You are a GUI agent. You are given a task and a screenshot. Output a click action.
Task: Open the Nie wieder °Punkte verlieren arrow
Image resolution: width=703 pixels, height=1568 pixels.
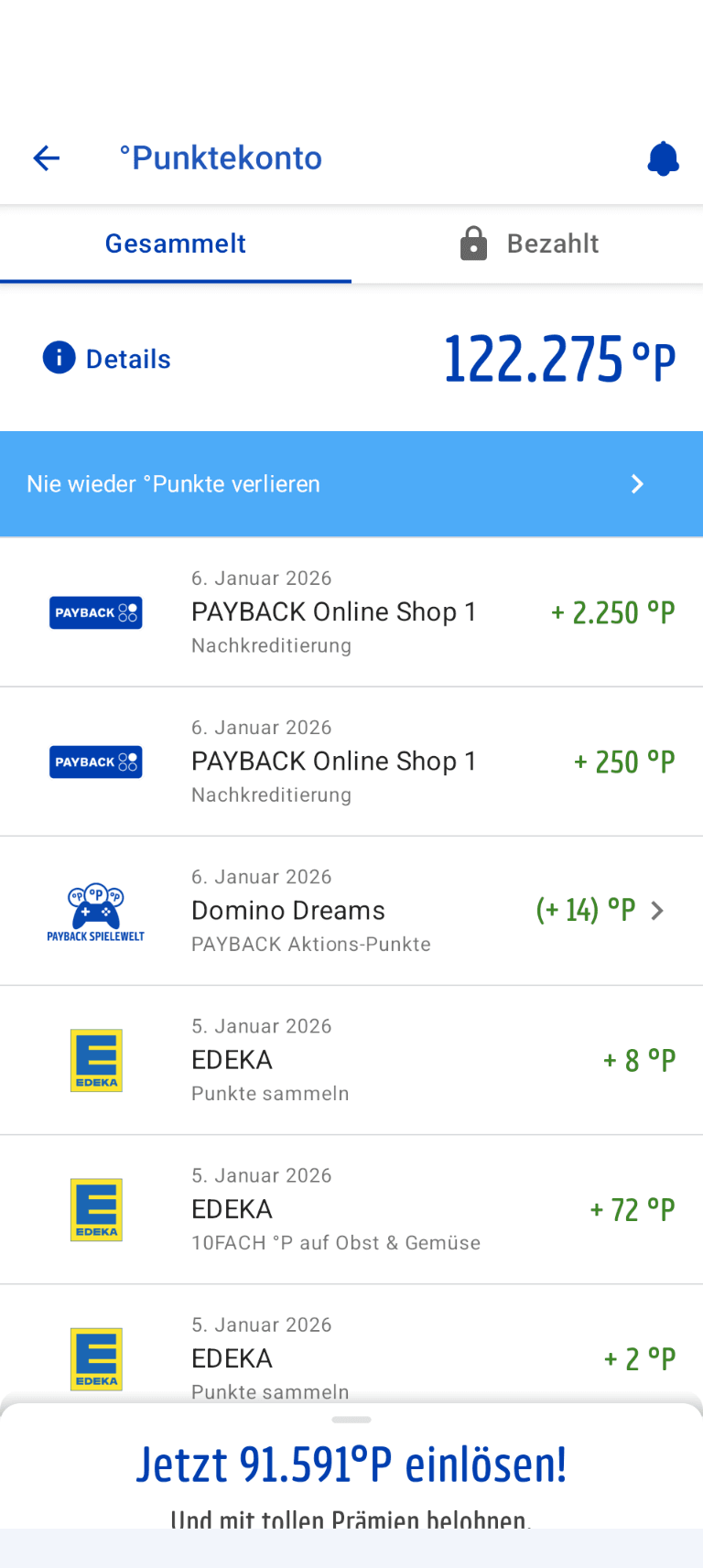click(x=637, y=483)
